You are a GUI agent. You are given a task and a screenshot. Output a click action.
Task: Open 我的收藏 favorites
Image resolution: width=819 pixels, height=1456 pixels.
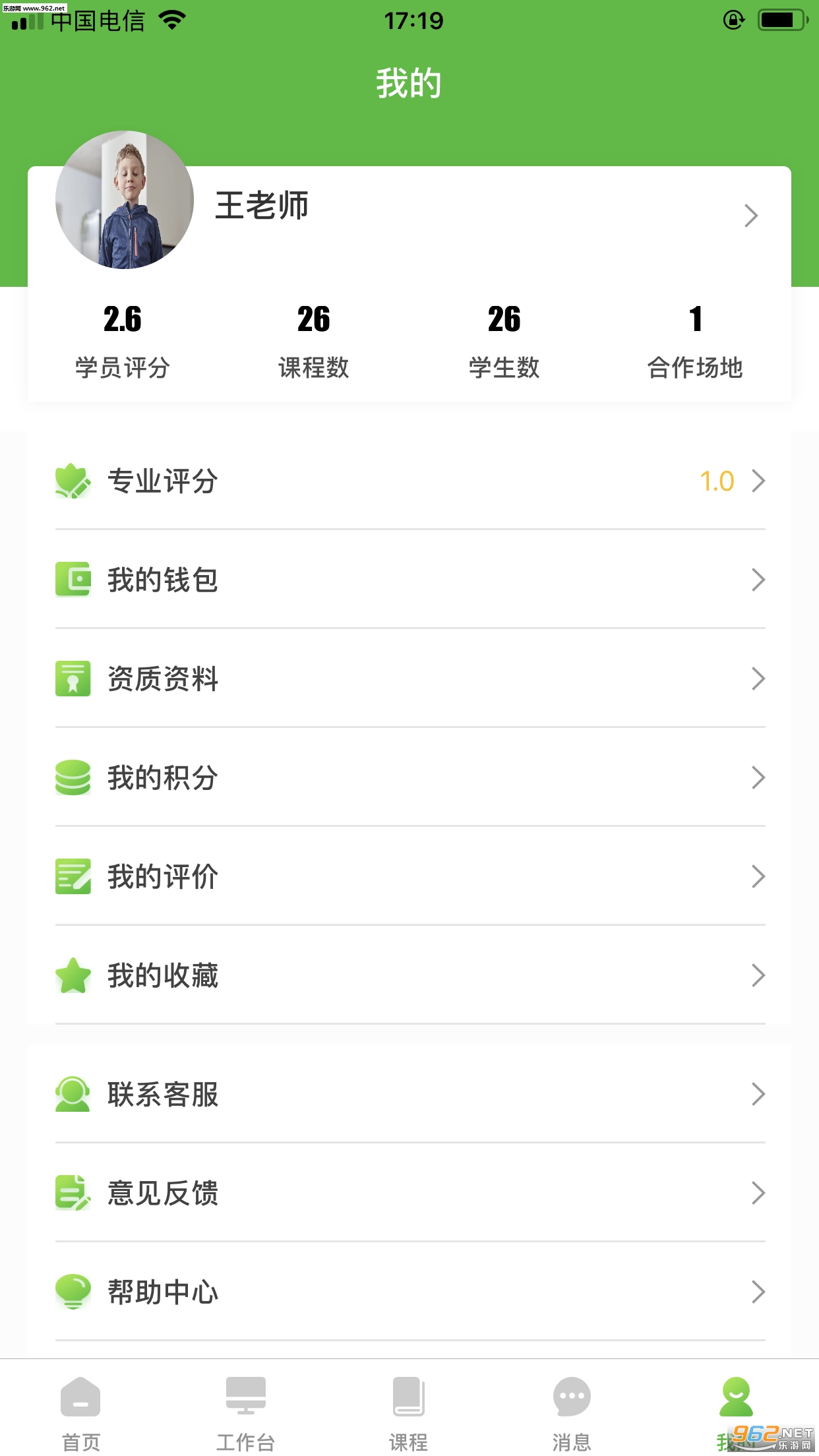coord(409,976)
